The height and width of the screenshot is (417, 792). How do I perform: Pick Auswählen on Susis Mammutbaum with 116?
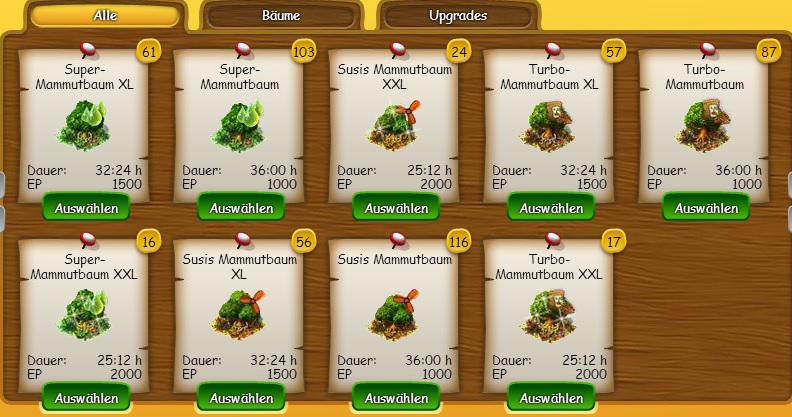click(396, 397)
